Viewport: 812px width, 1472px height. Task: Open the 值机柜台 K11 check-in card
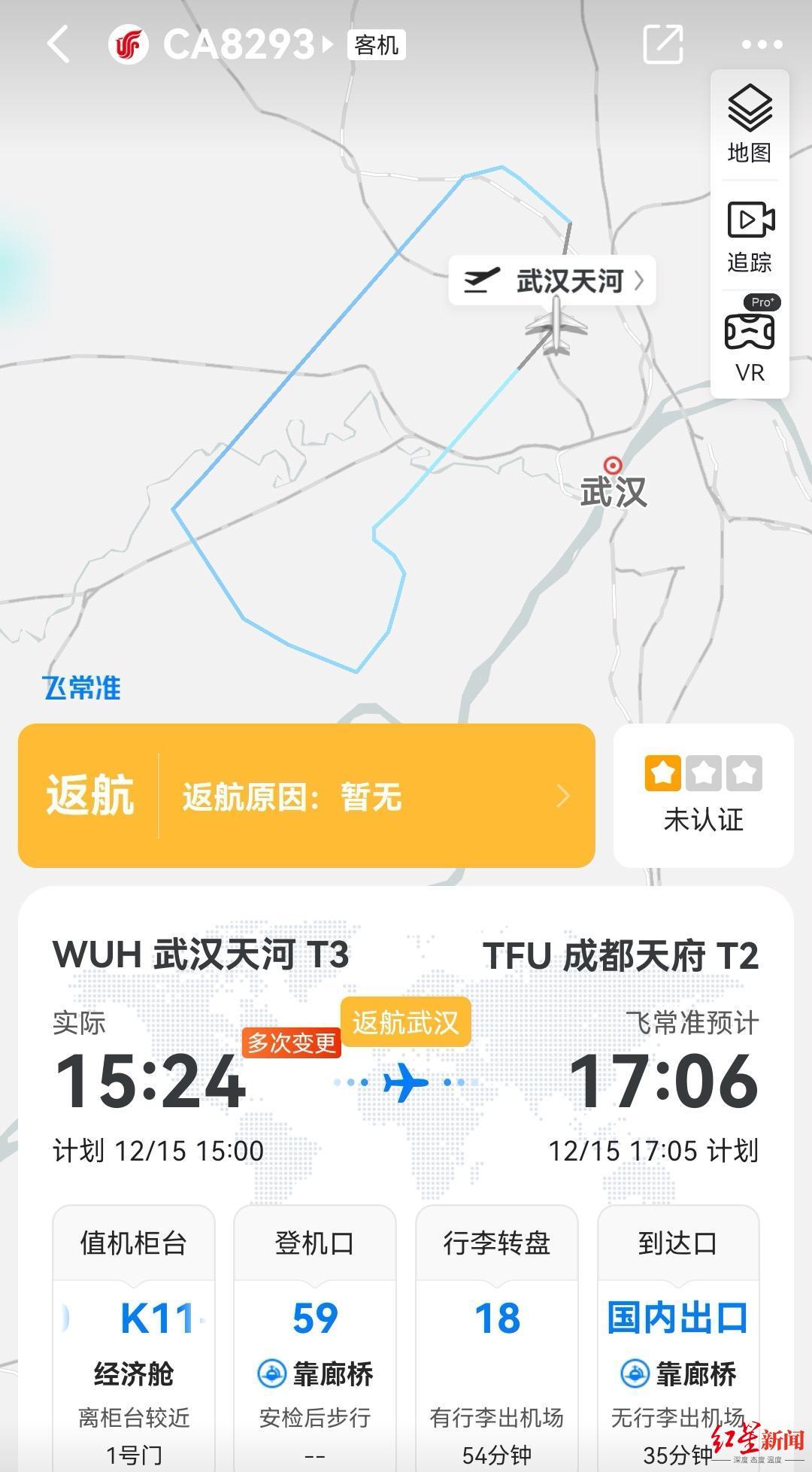tap(134, 1338)
